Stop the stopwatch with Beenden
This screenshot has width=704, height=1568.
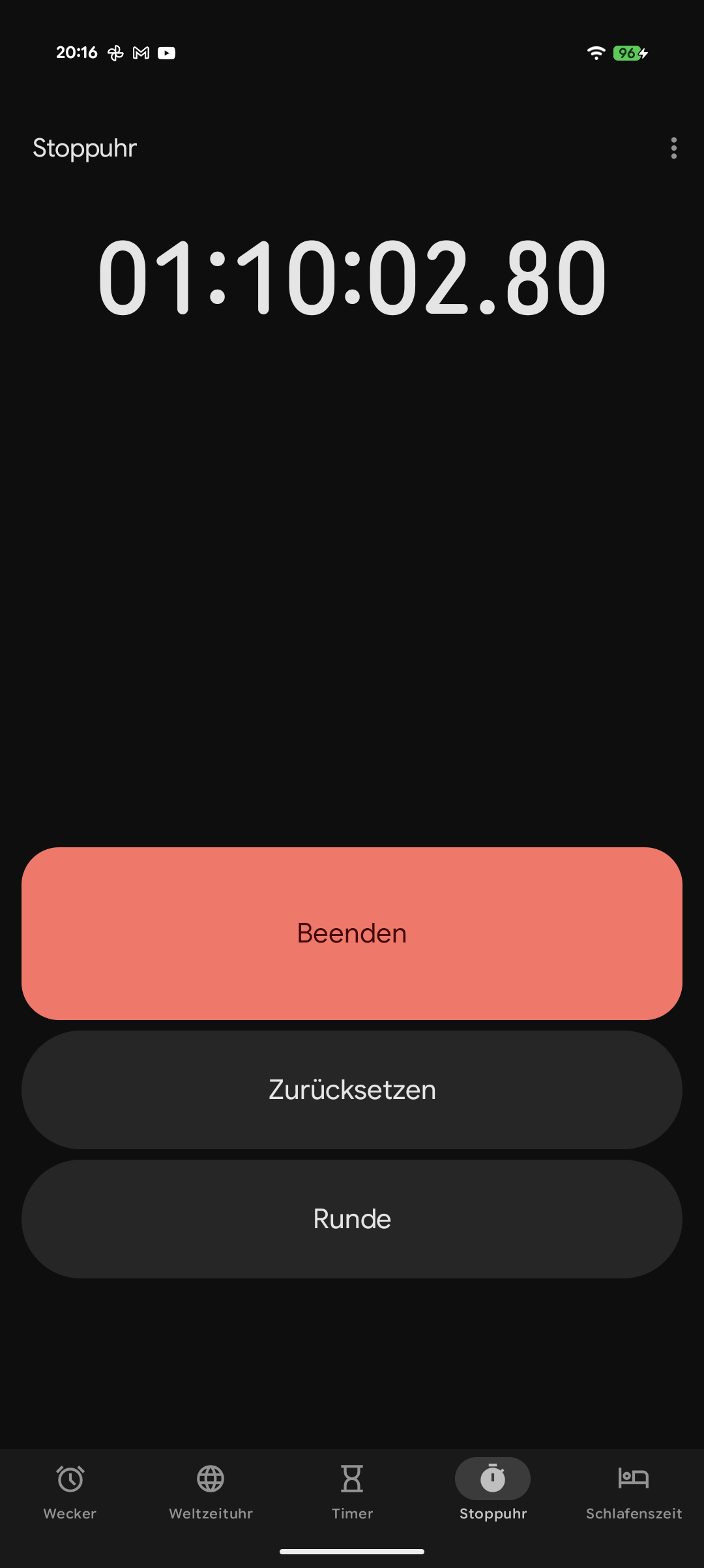click(352, 933)
